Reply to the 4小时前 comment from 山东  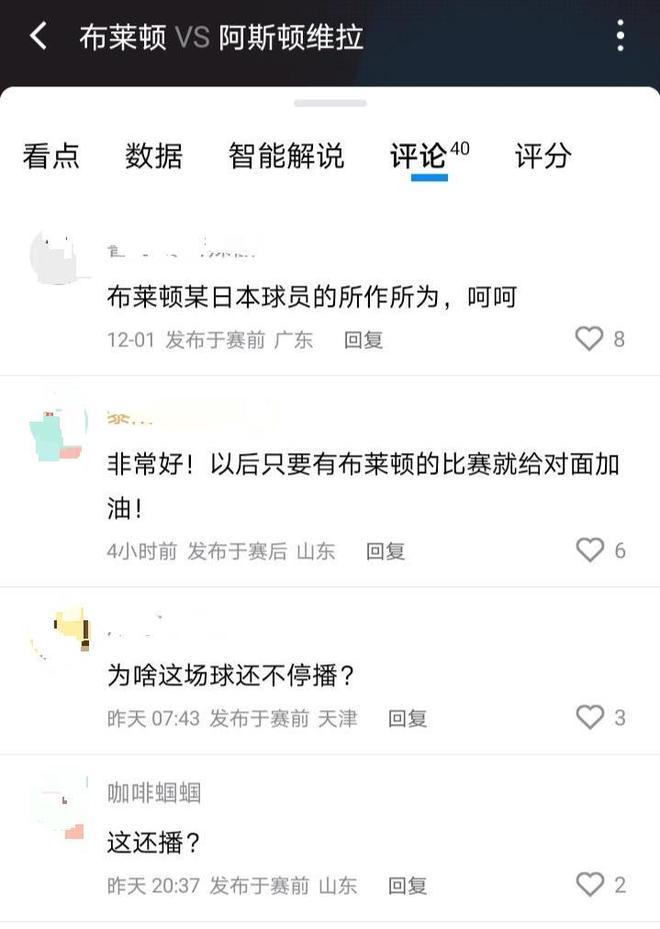385,550
